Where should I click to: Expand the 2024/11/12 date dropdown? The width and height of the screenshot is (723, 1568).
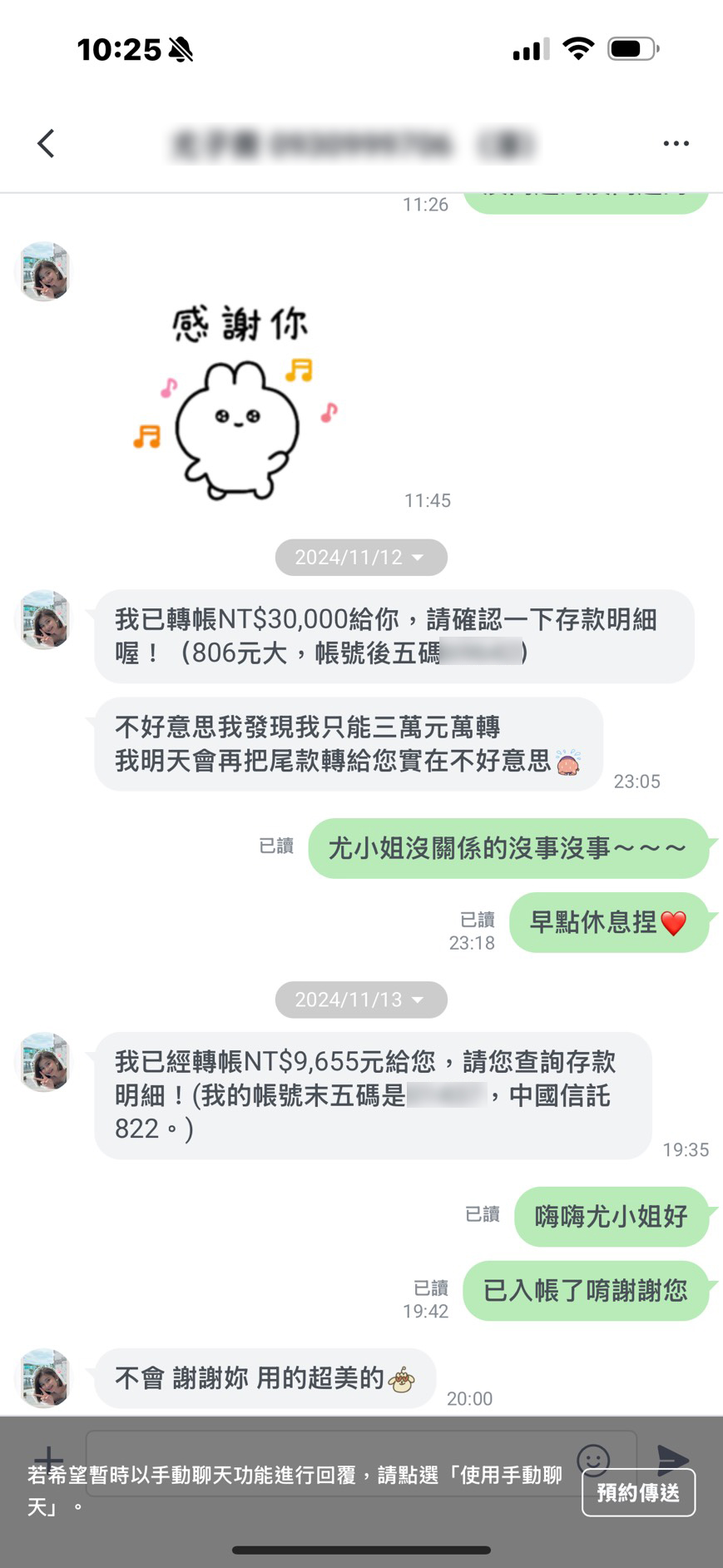click(360, 558)
